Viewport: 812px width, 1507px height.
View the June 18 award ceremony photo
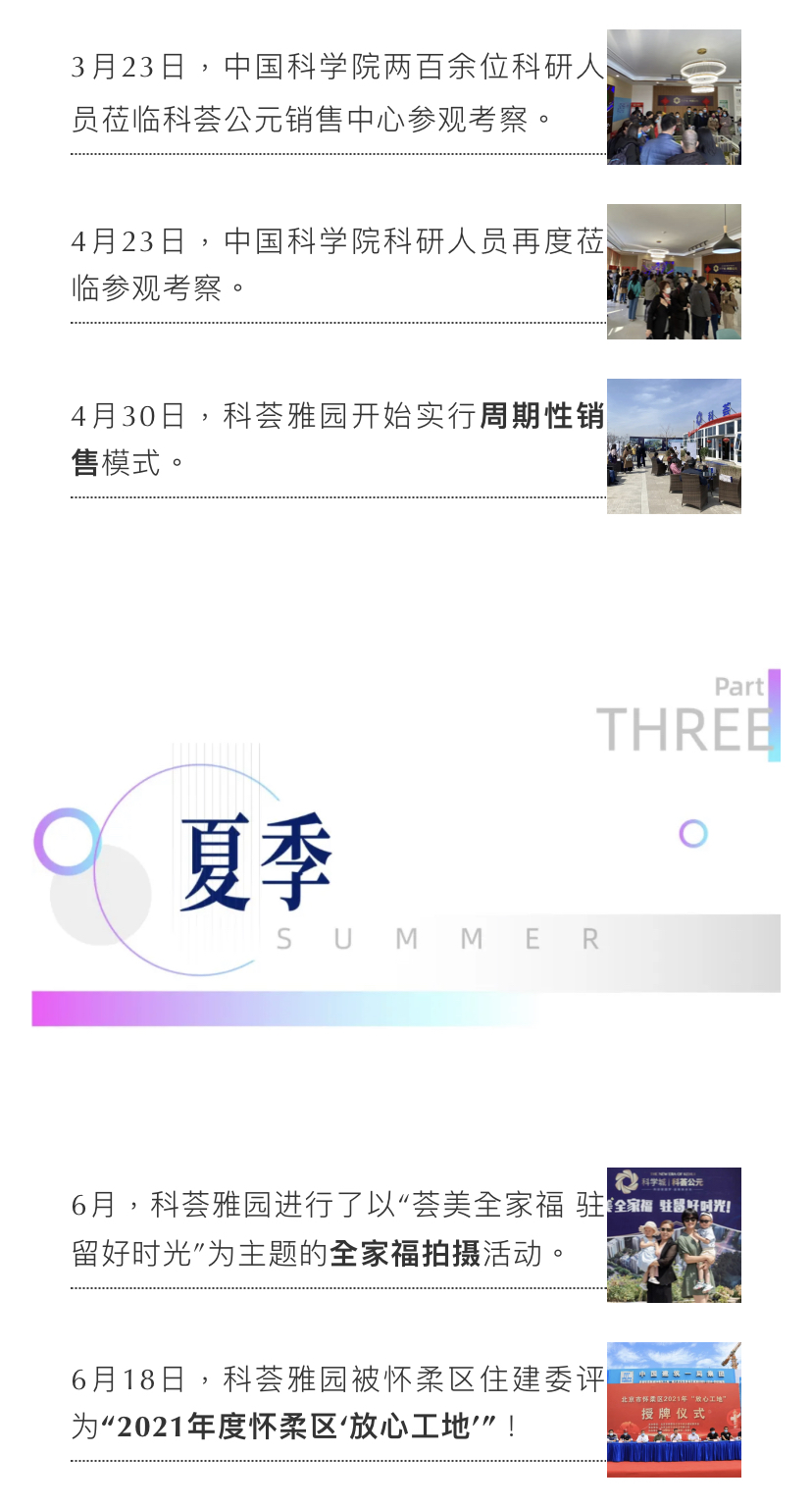[x=674, y=1410]
